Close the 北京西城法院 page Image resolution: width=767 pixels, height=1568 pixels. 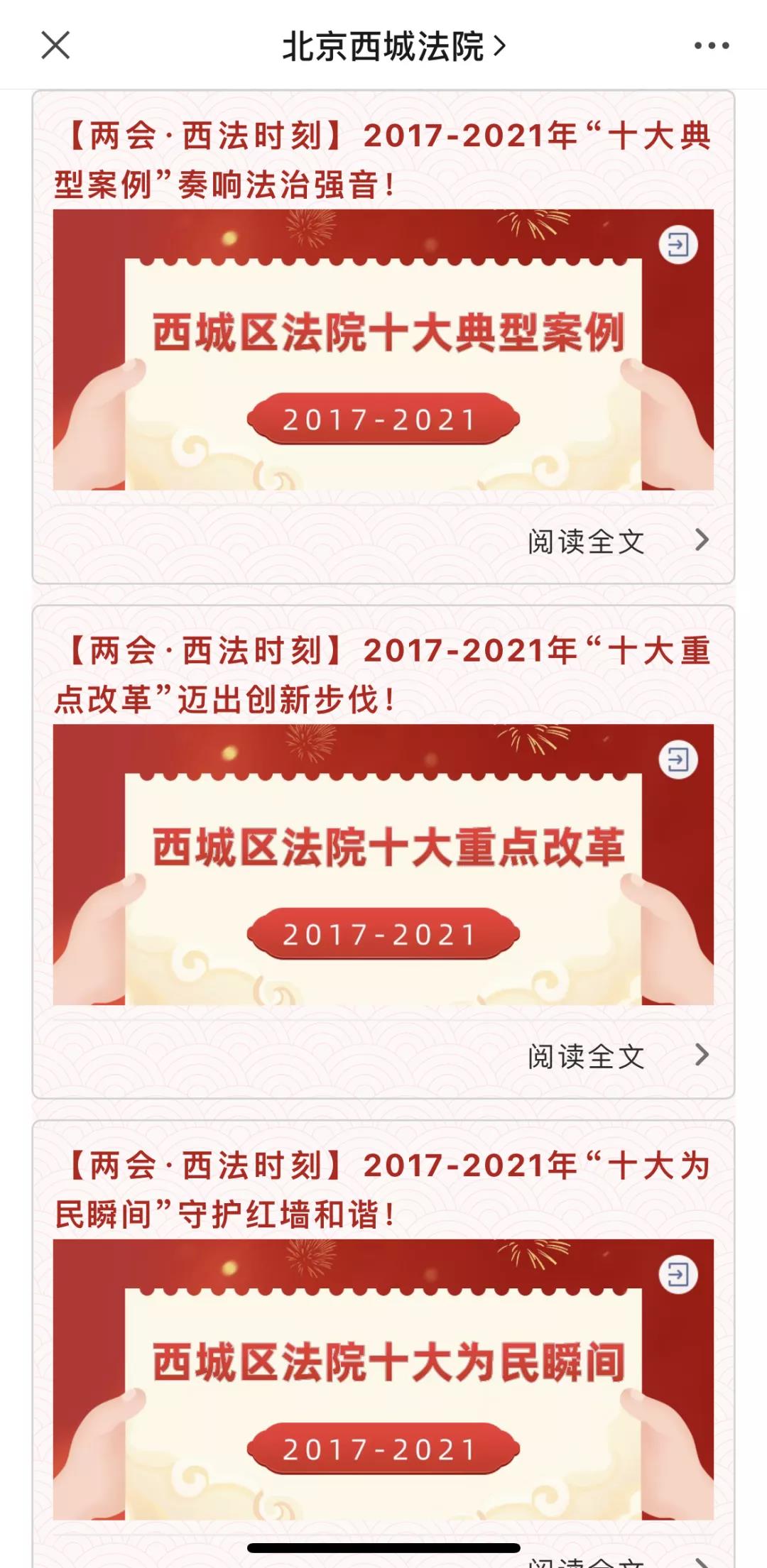click(x=55, y=45)
